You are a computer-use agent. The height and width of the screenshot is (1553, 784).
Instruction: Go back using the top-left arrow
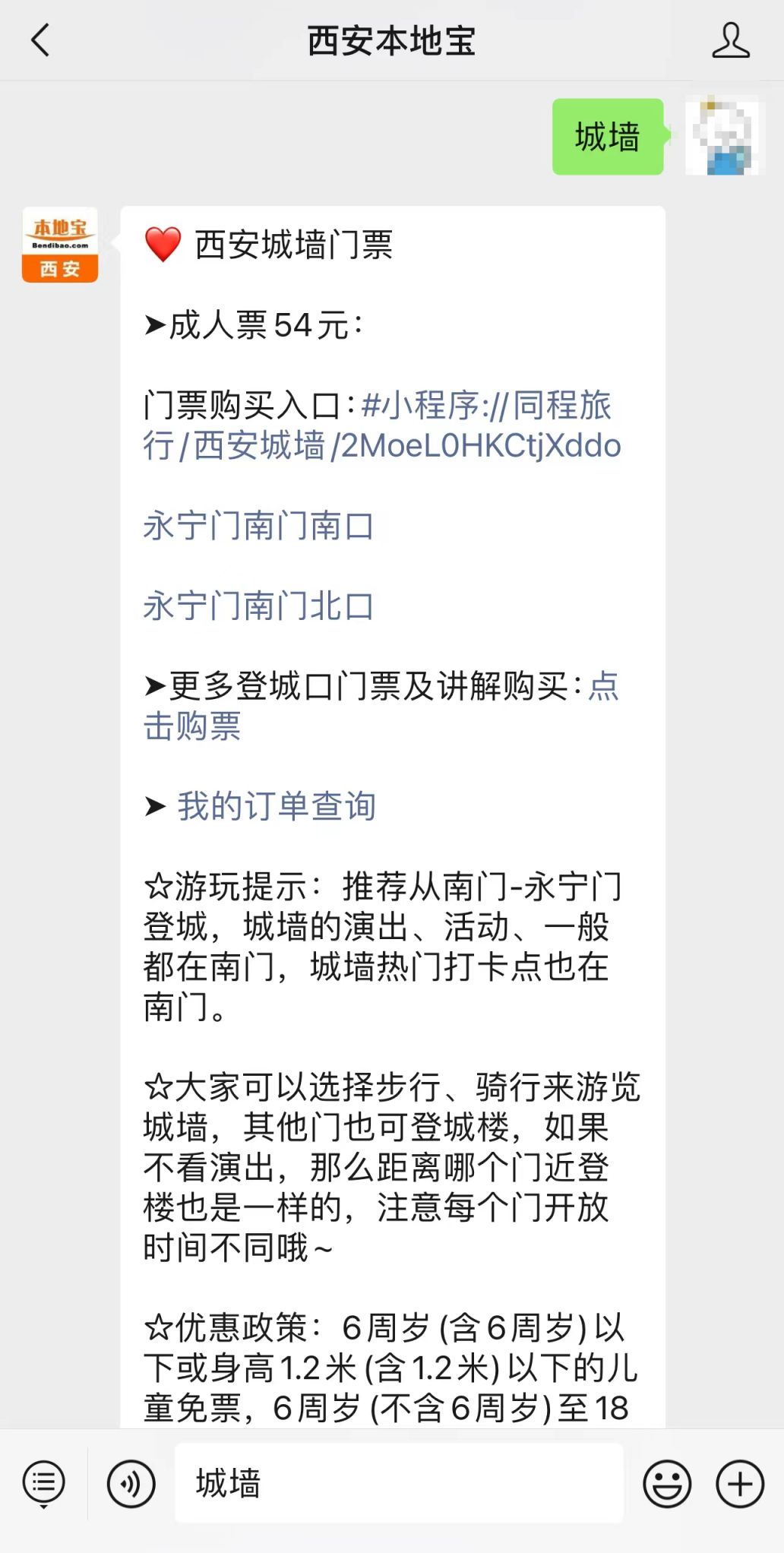pyautogui.click(x=40, y=40)
